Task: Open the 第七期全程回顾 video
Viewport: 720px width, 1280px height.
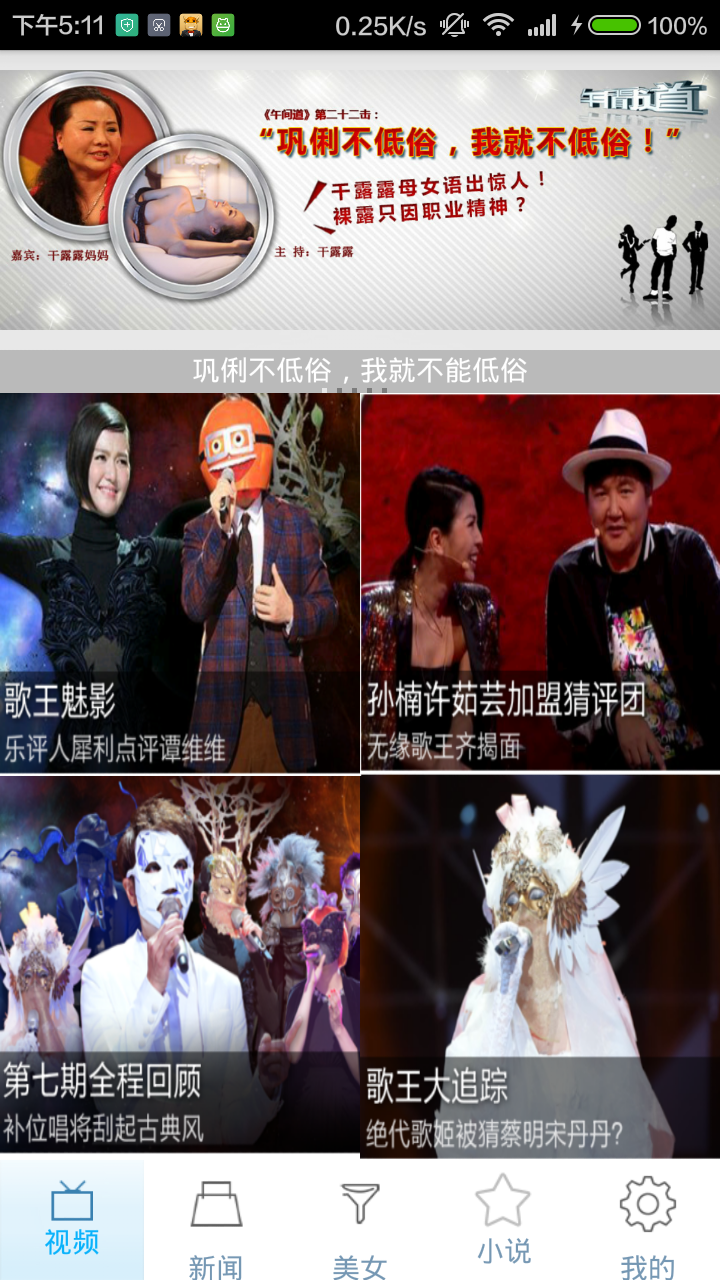Action: click(180, 965)
